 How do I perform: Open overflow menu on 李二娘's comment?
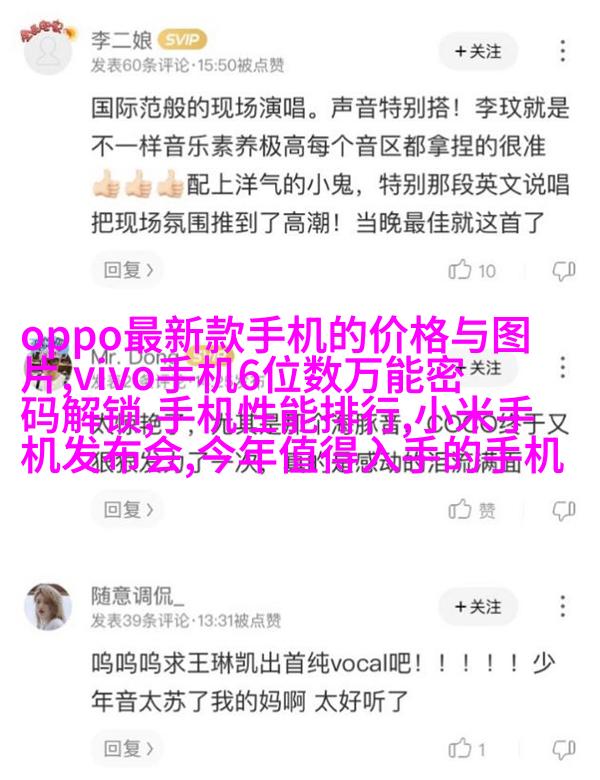[564, 51]
